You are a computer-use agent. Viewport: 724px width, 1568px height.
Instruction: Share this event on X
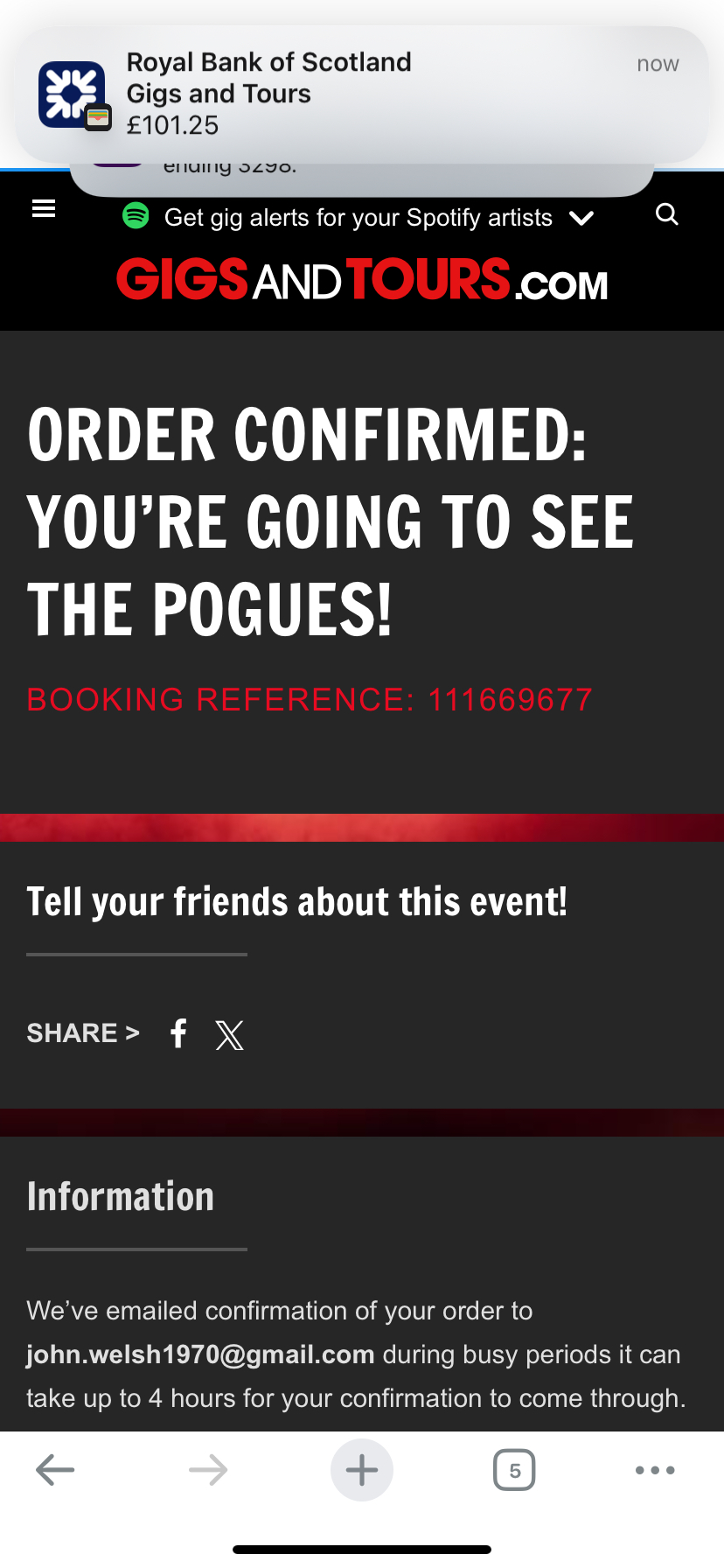[x=229, y=1034]
